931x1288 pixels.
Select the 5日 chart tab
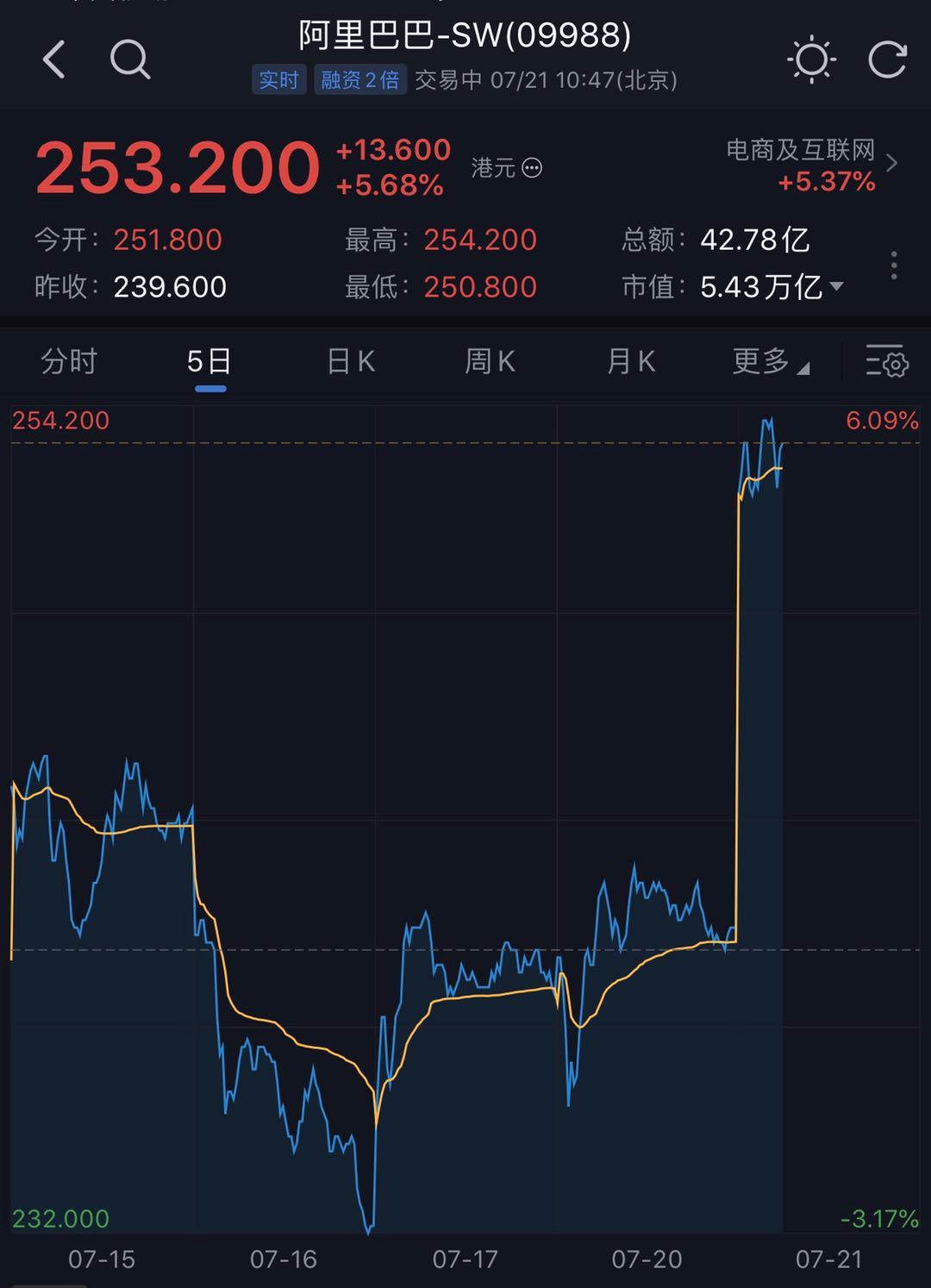click(x=209, y=362)
